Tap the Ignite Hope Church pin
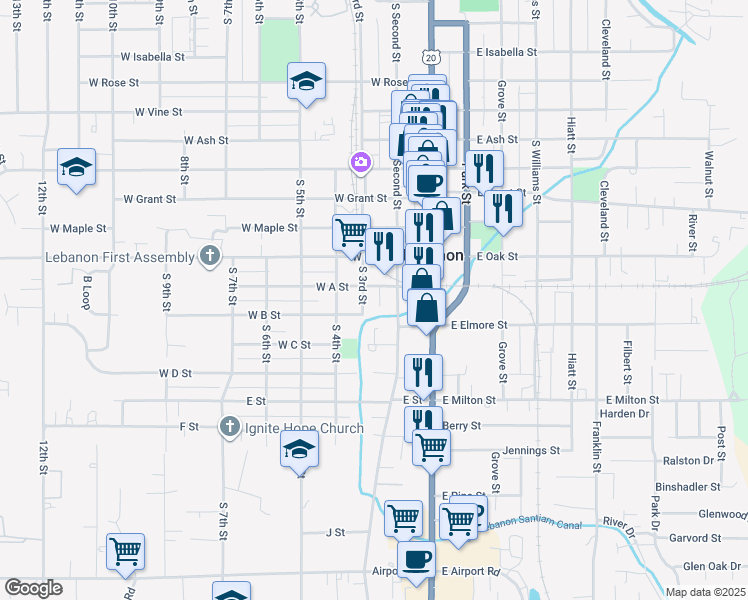Viewport: 748px width, 600px height. coord(228,427)
